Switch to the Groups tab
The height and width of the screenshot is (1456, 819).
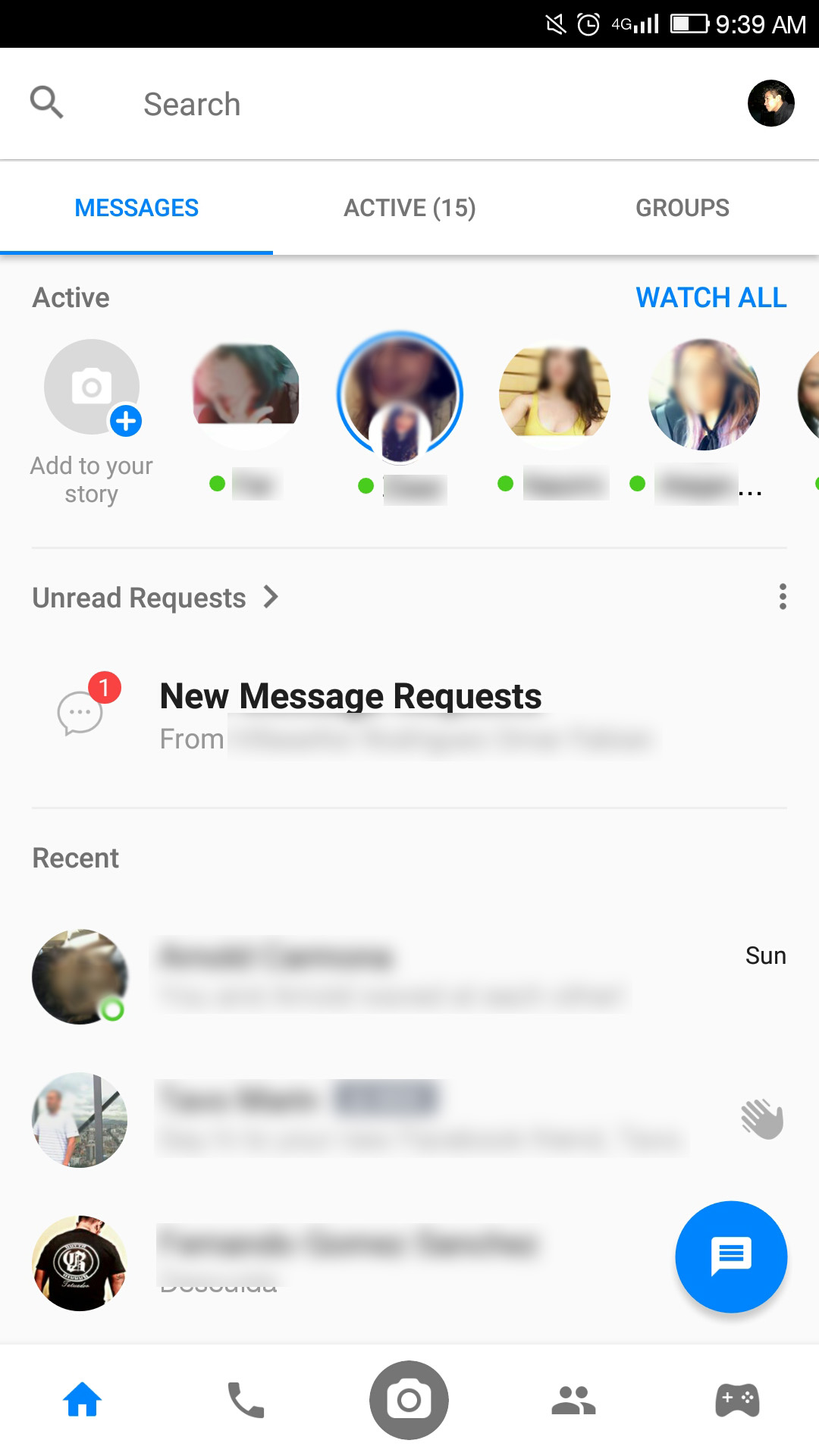coord(682,208)
